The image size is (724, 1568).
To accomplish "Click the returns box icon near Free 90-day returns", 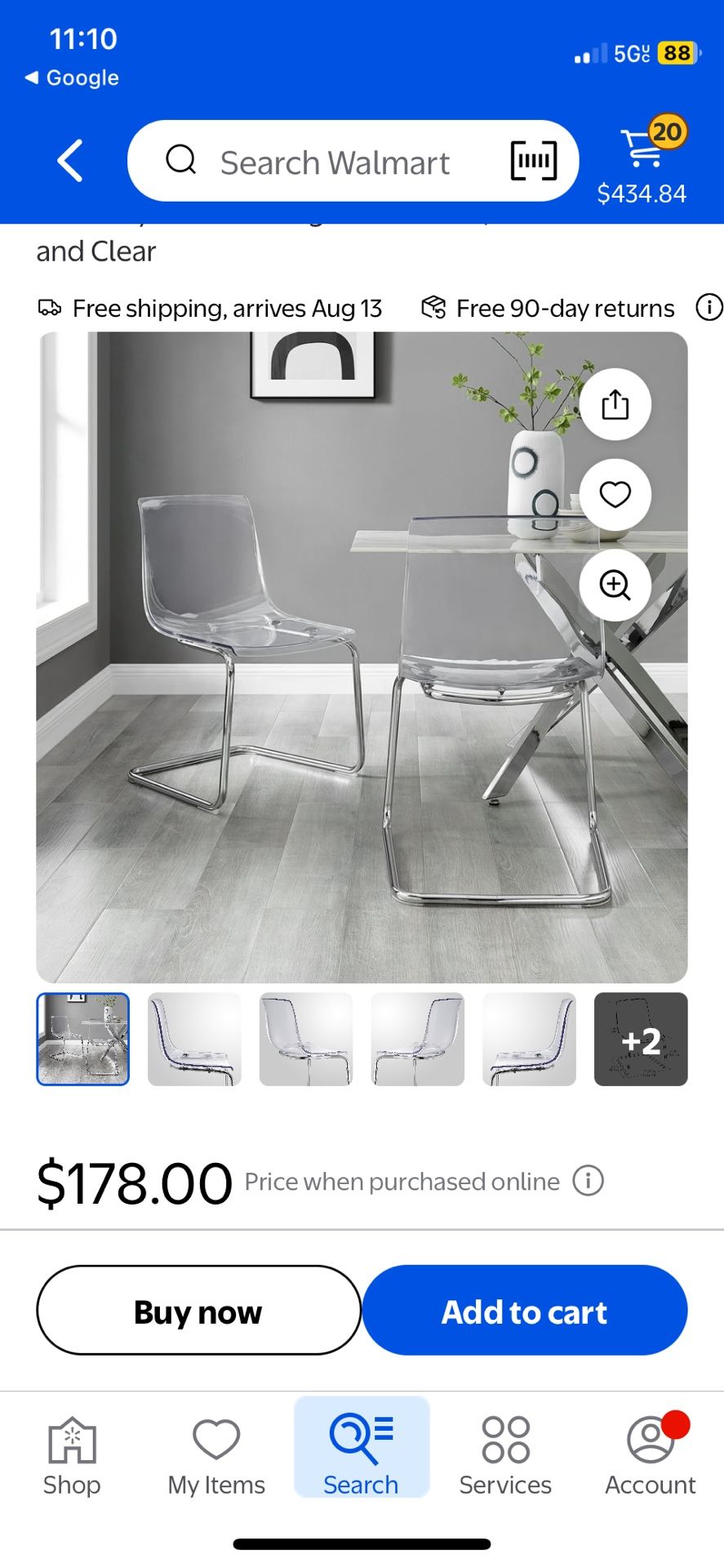I will (x=433, y=306).
